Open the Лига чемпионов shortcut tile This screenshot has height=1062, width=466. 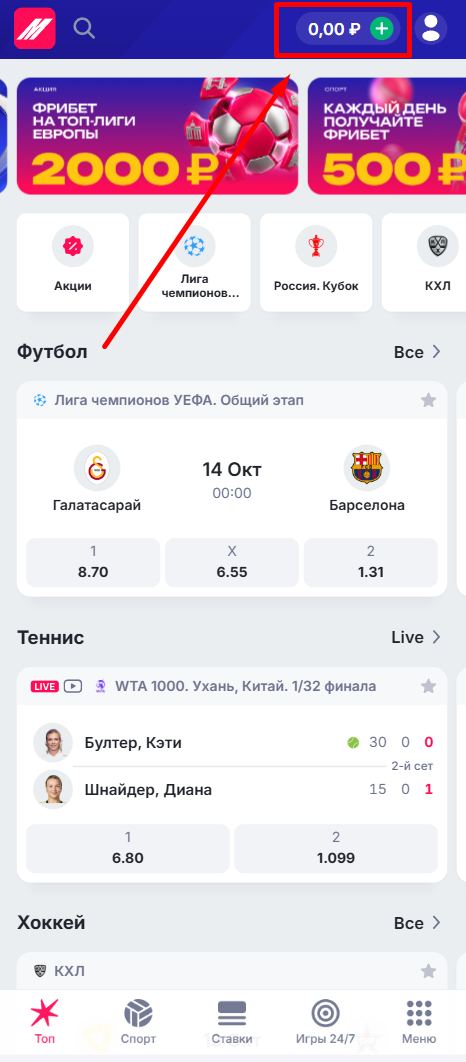pyautogui.click(x=194, y=262)
